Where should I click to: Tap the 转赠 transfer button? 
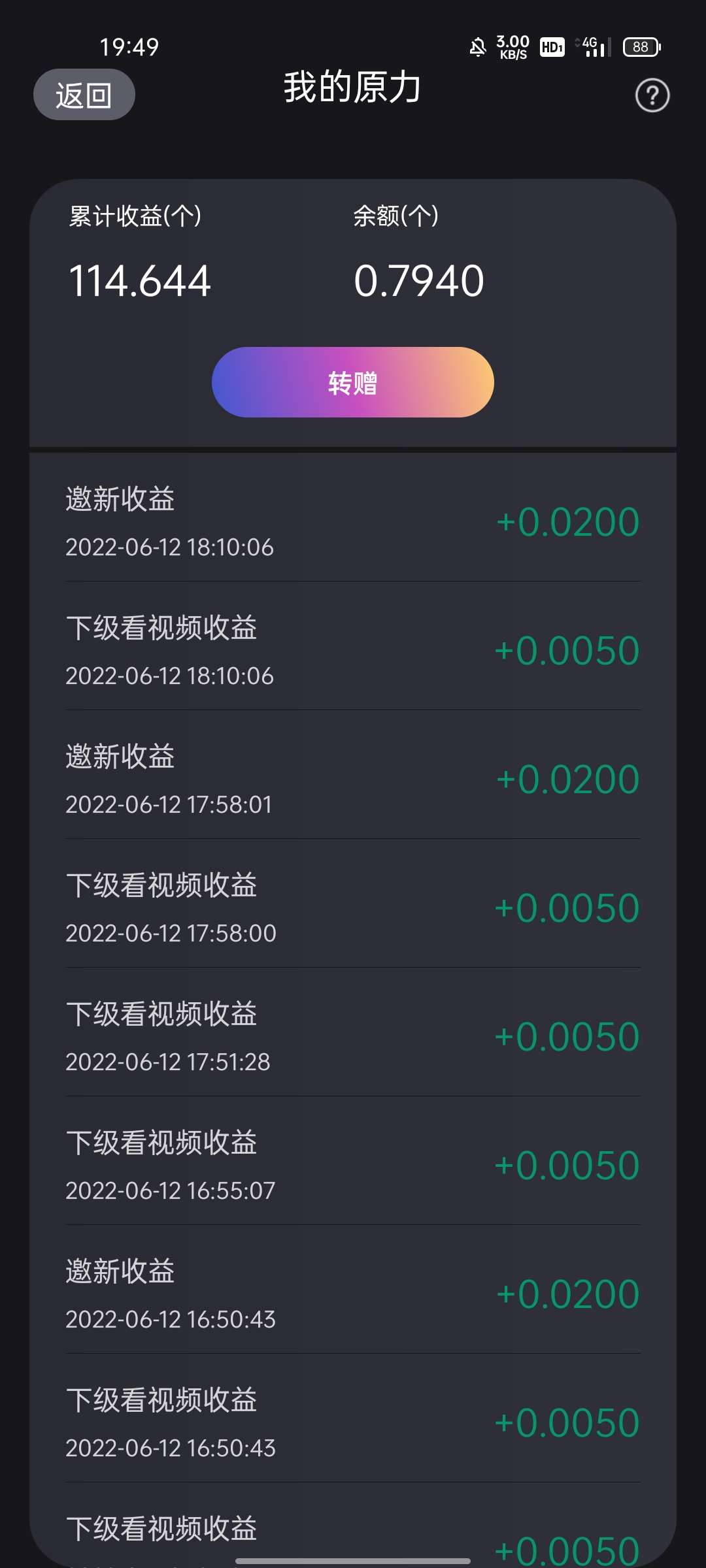(x=353, y=382)
